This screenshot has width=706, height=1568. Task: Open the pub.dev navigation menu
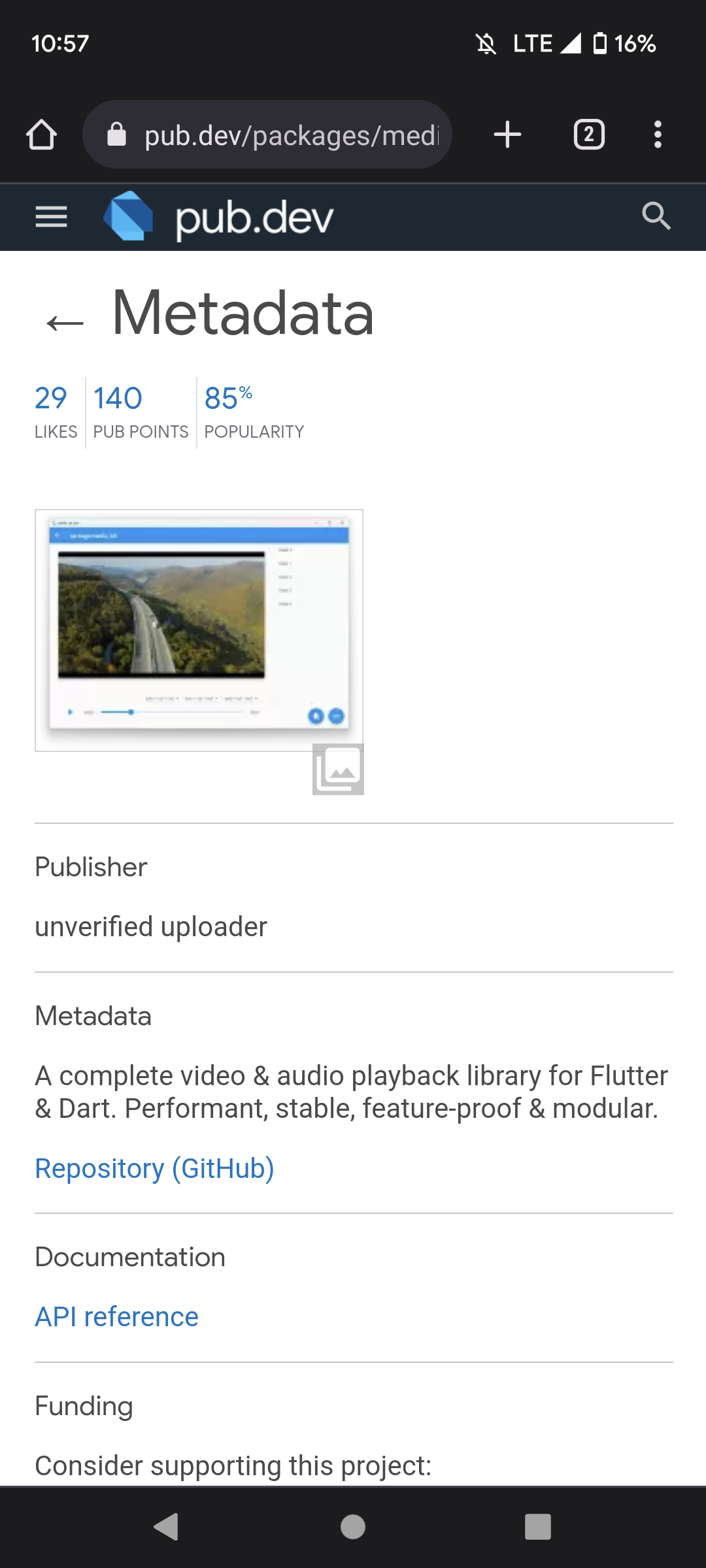(50, 216)
